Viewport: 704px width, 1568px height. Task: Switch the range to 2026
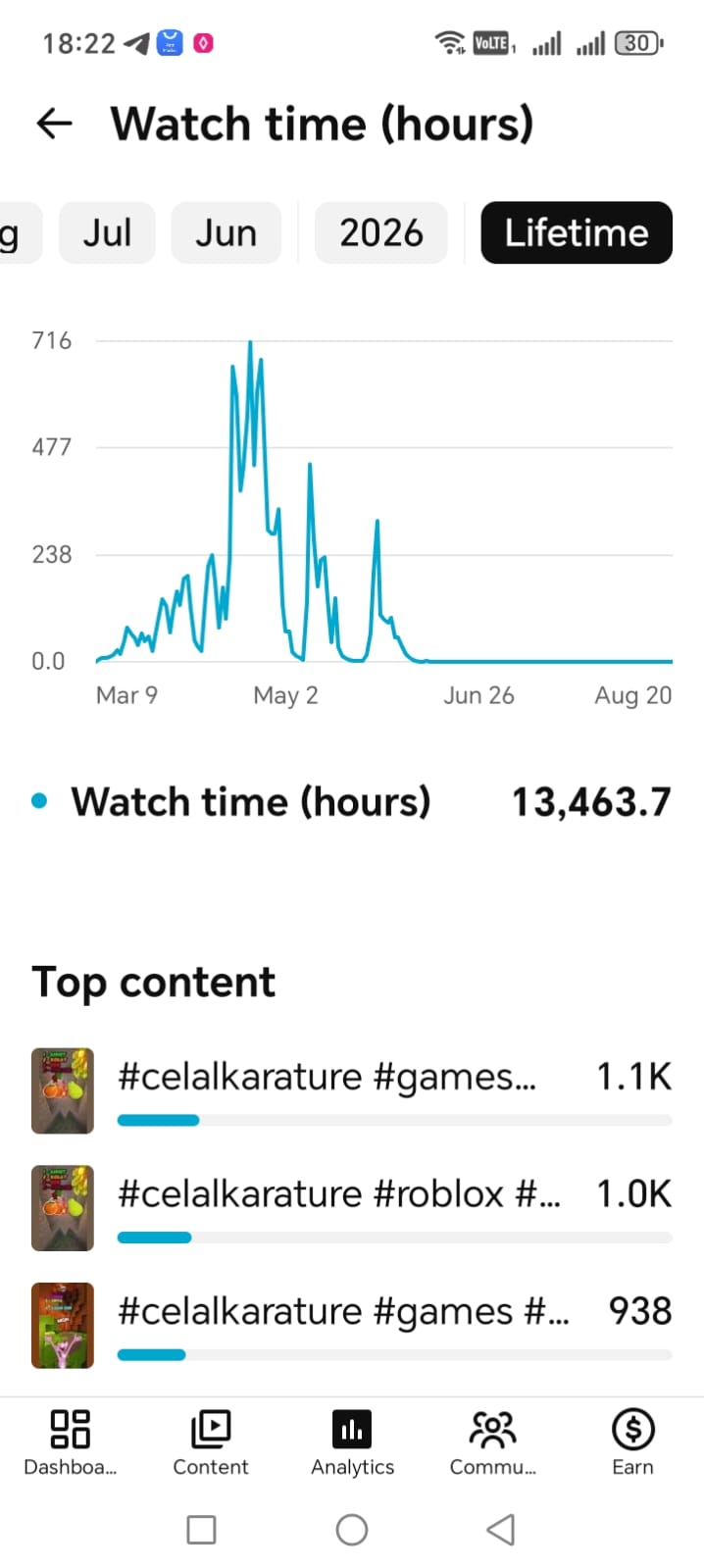coord(381,232)
